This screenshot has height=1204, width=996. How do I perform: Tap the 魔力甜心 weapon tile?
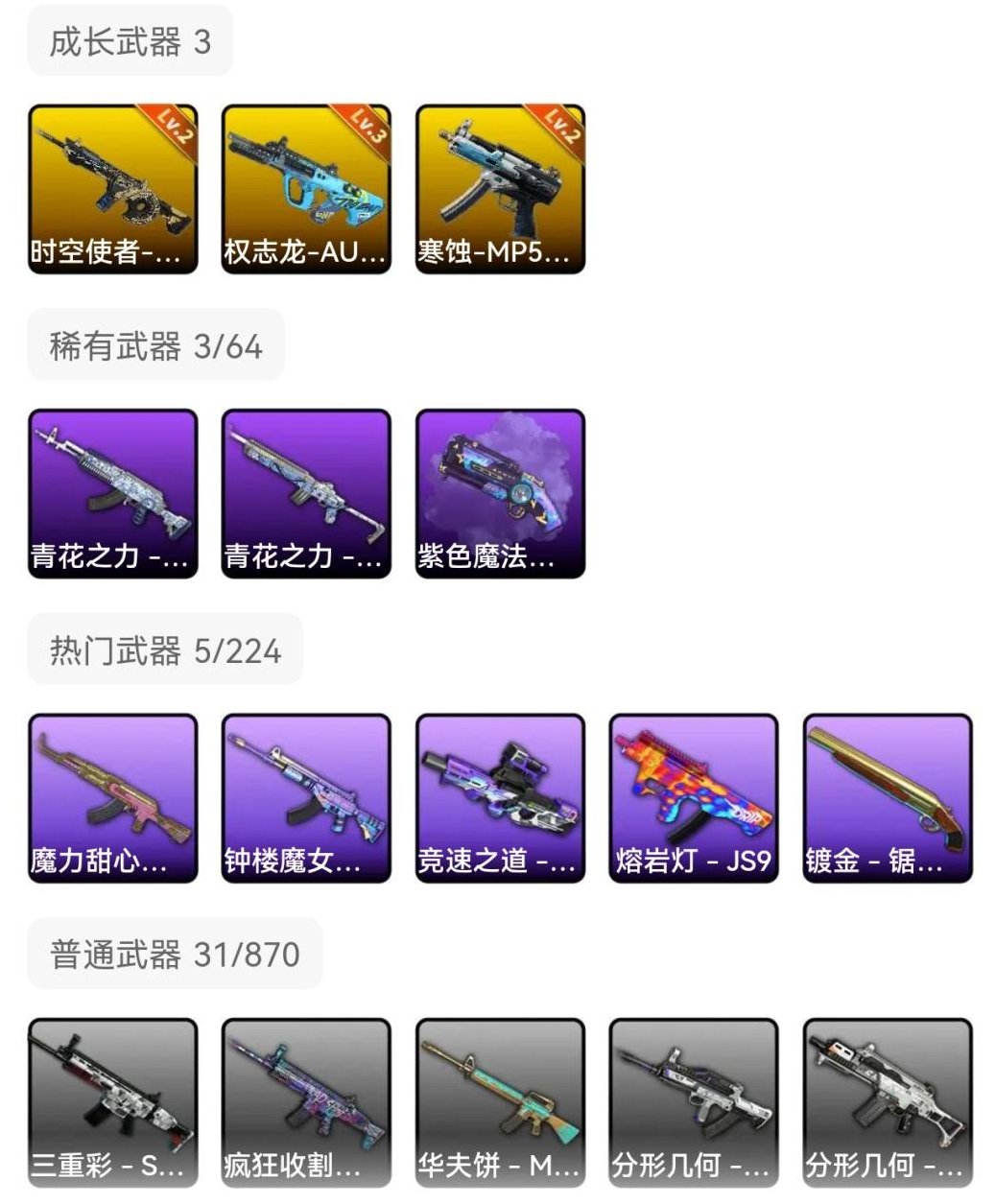click(113, 797)
